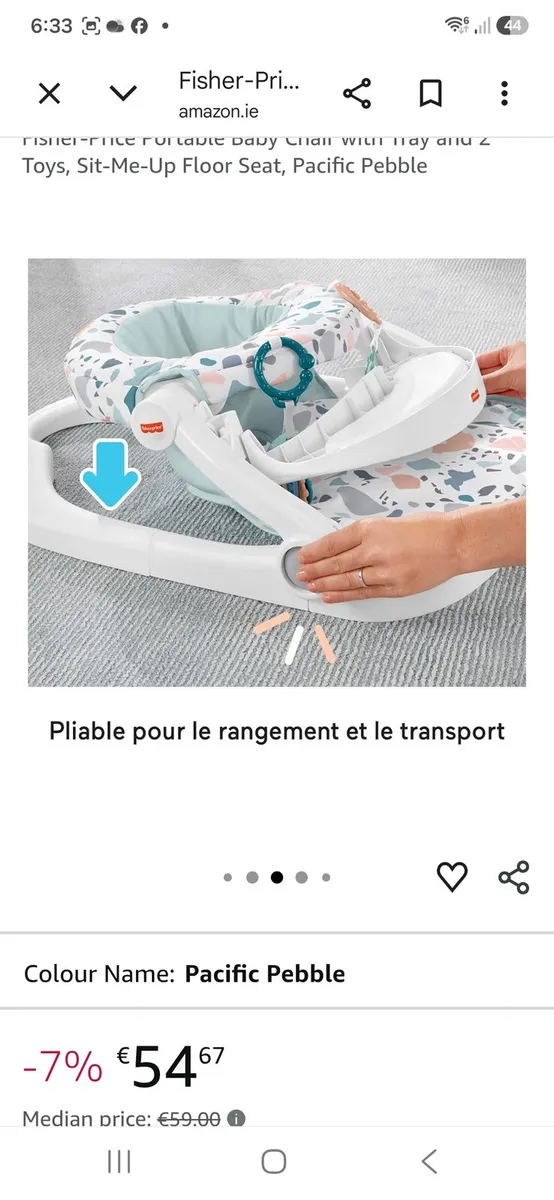Share the product below the image
Image resolution: width=554 pixels, height=1200 pixels.
tap(513, 877)
